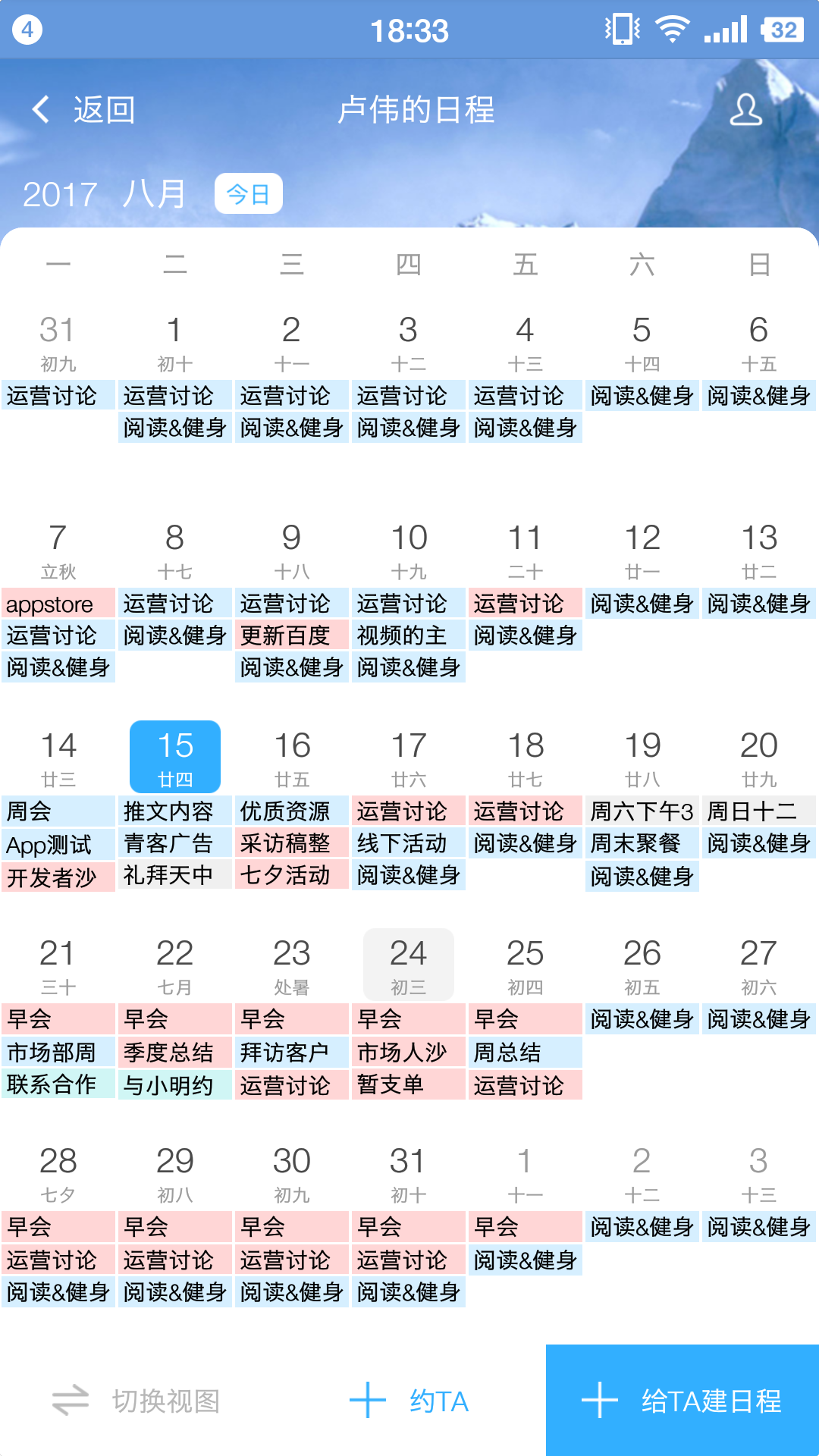Open 周末聚餐 event on August 19

click(642, 843)
